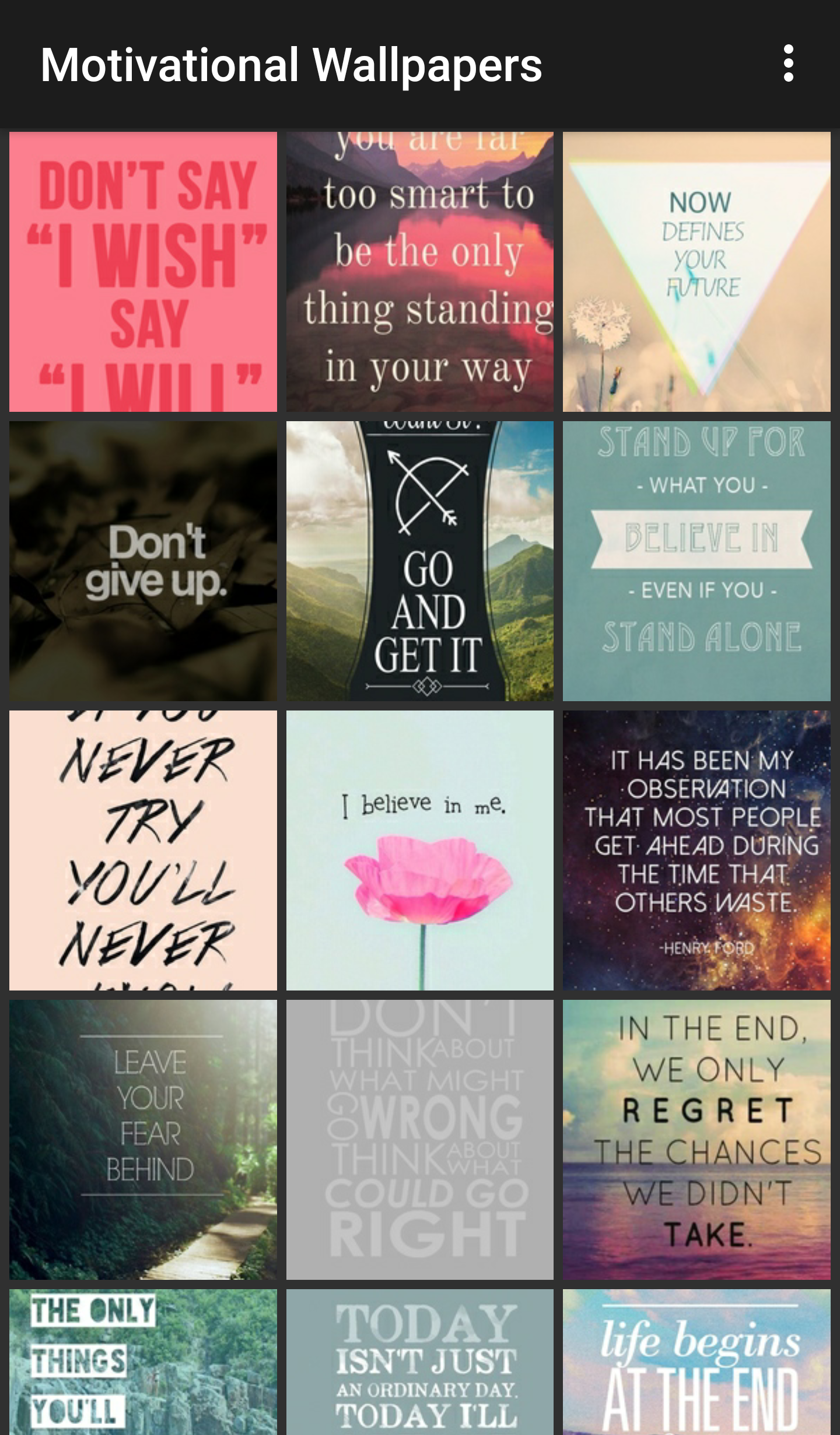Open the "Never try you'll never" wallpaper

pos(143,850)
